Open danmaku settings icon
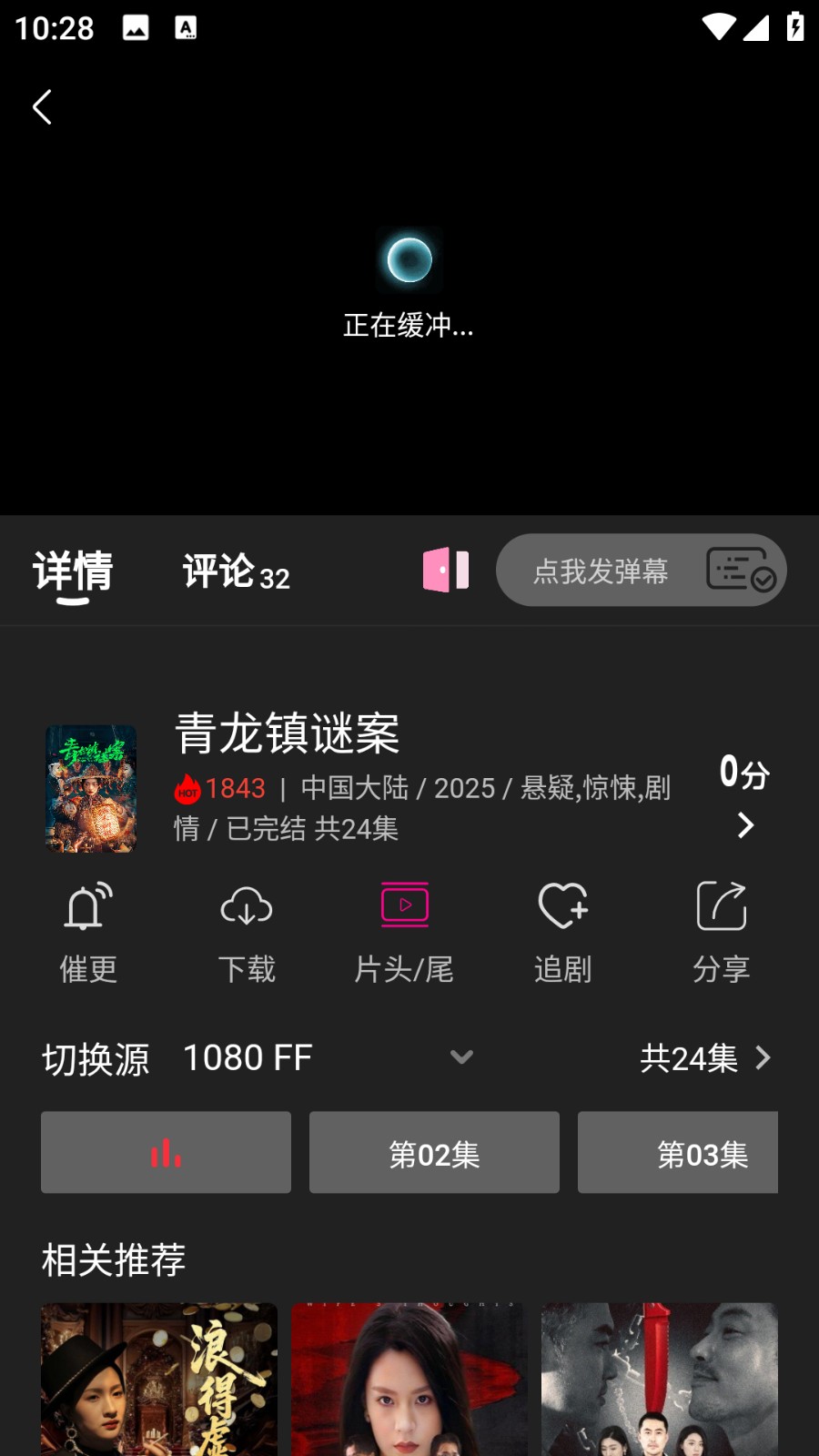819x1456 pixels. click(x=741, y=571)
